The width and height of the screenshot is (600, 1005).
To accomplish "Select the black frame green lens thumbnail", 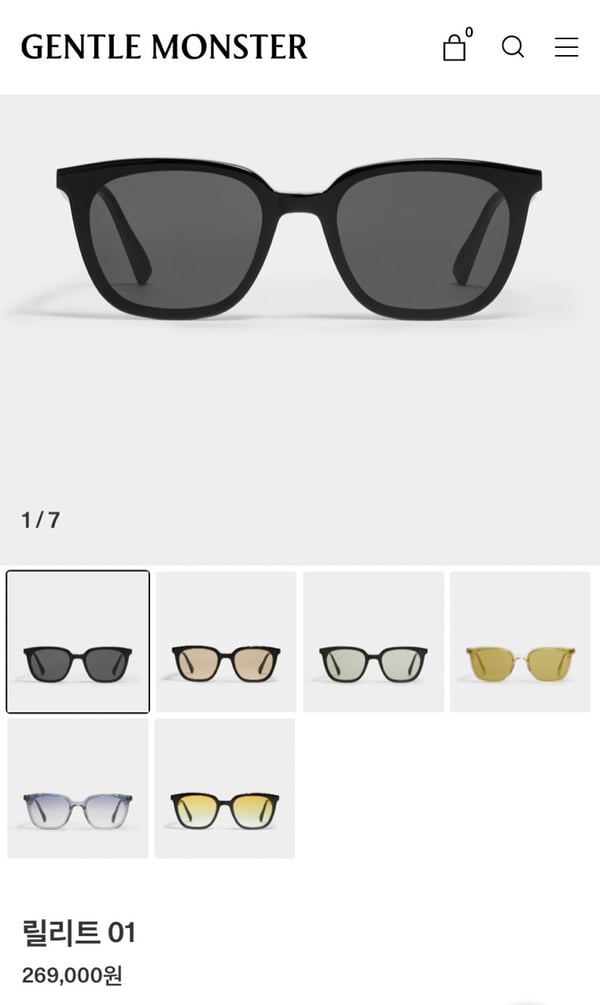I will point(373,642).
